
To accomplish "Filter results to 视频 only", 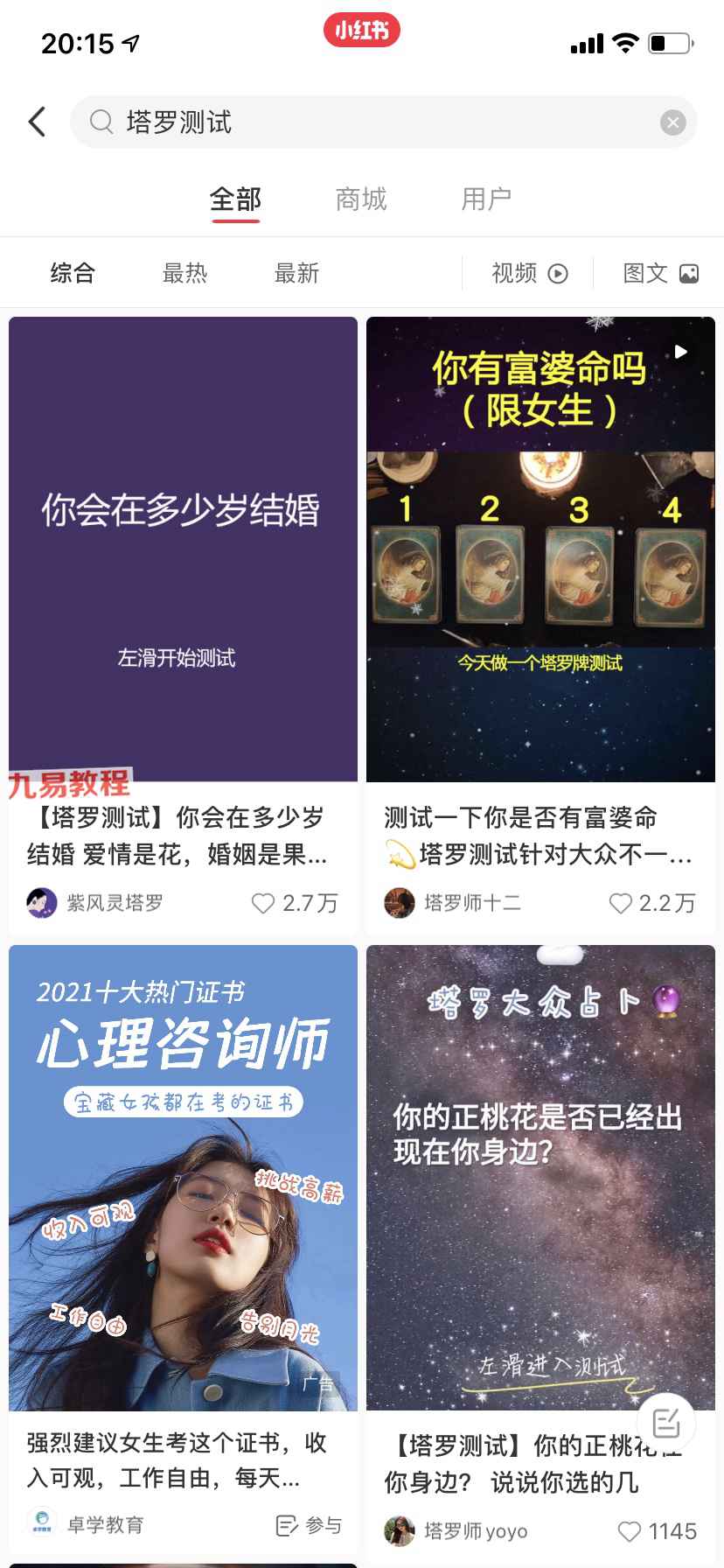I will pos(530,274).
